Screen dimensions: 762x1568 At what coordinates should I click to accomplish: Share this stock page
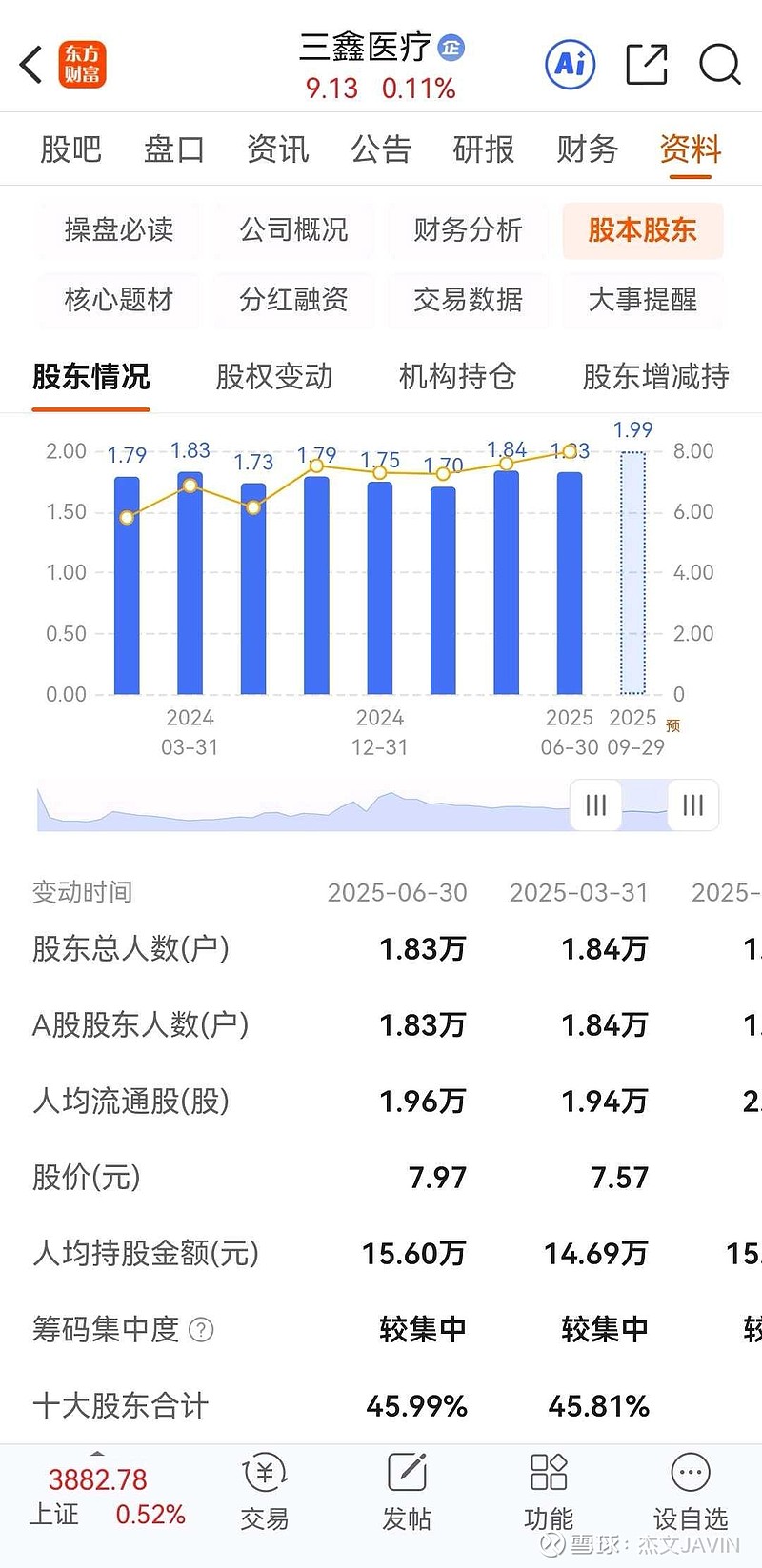coord(646,65)
